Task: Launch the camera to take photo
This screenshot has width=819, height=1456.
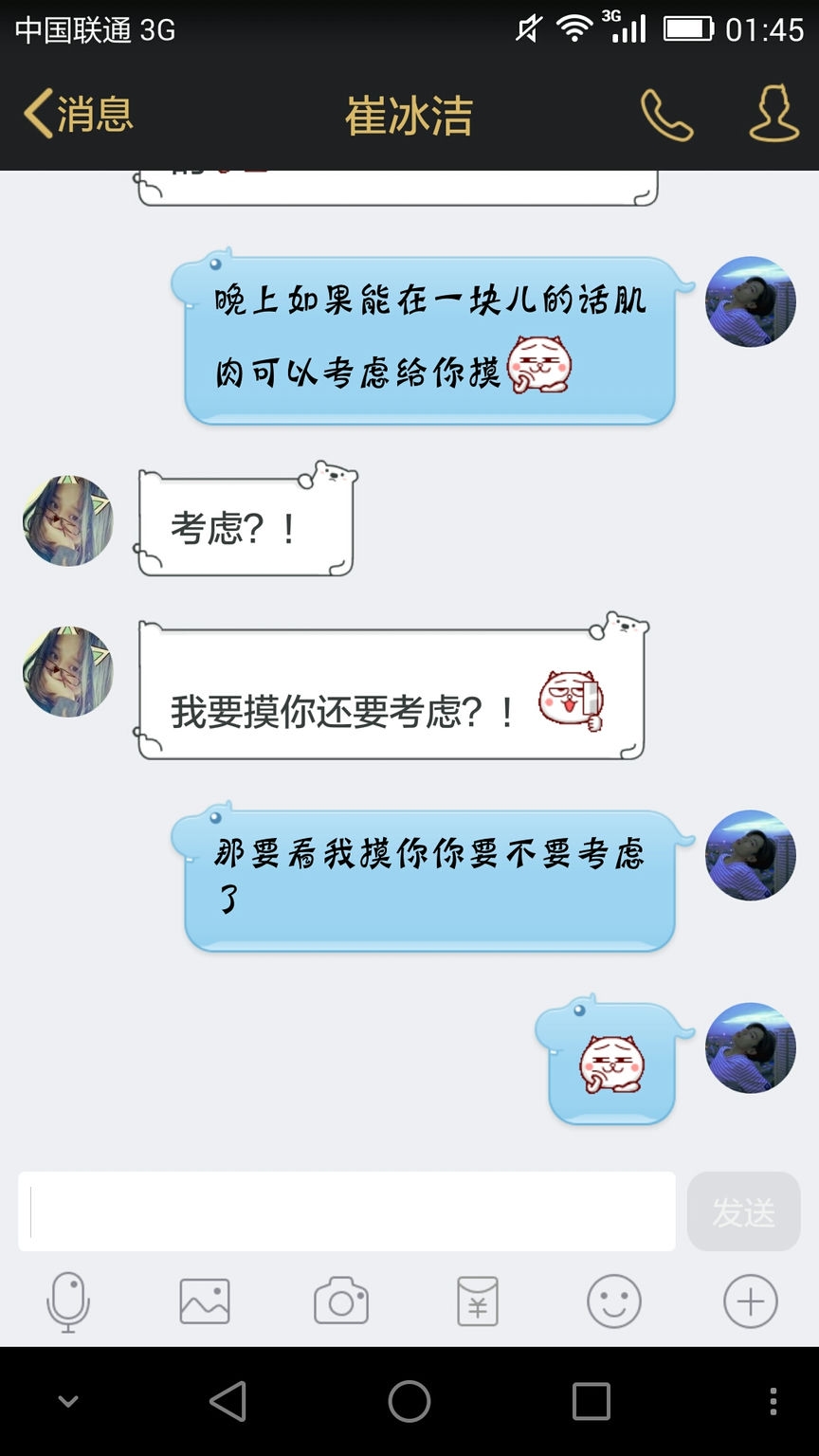Action: point(341,1301)
